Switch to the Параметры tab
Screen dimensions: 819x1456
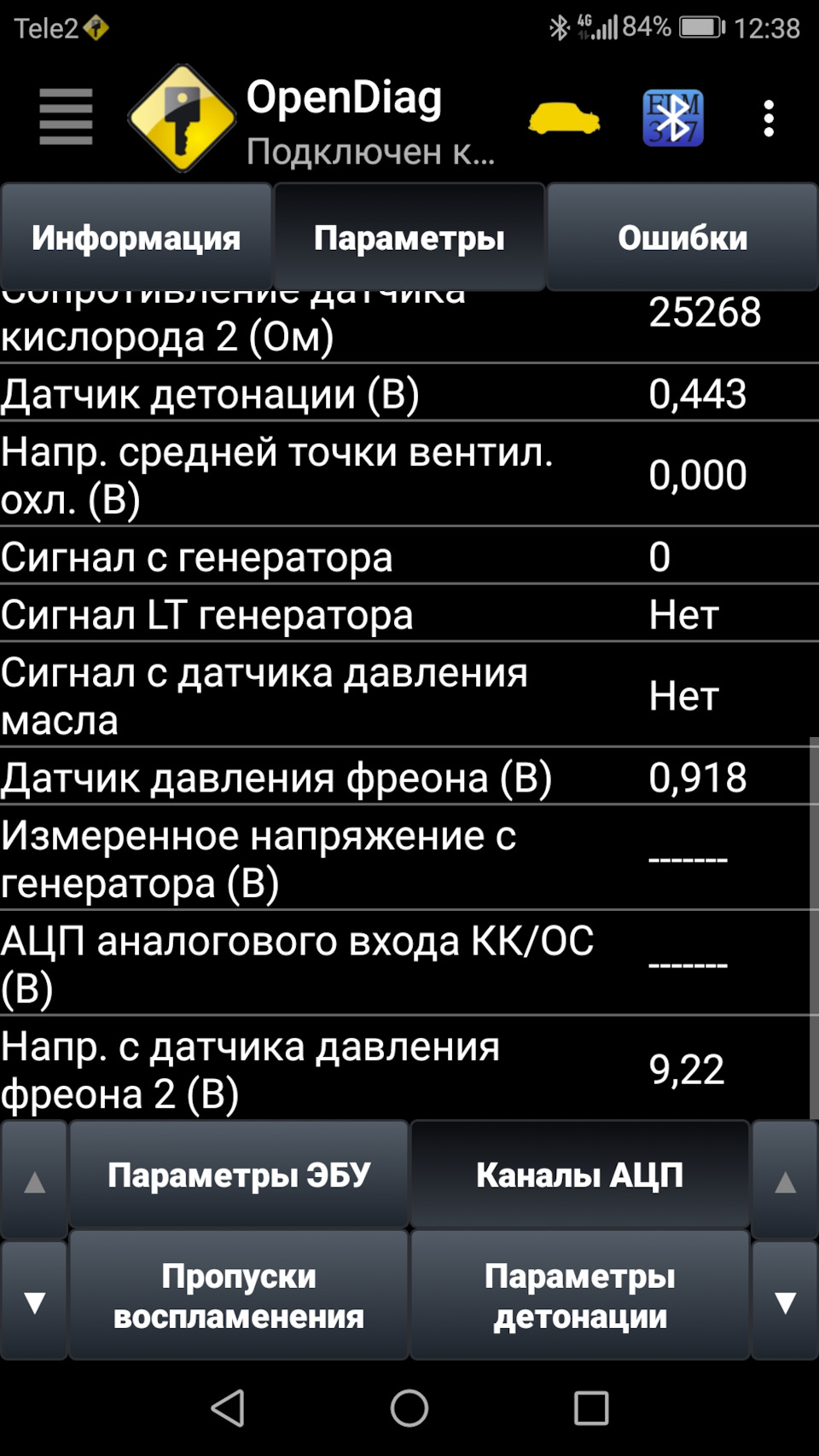pos(409,238)
